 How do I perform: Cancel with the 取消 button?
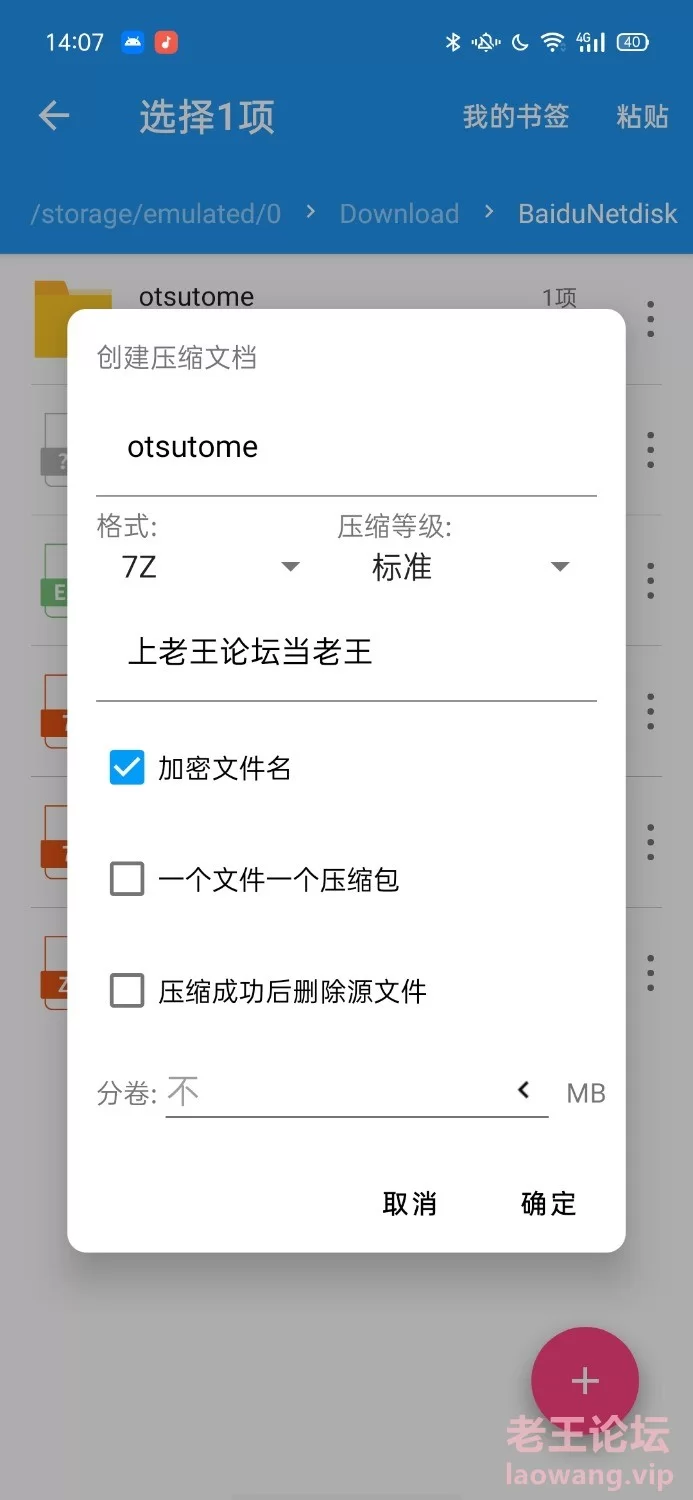click(x=410, y=1204)
